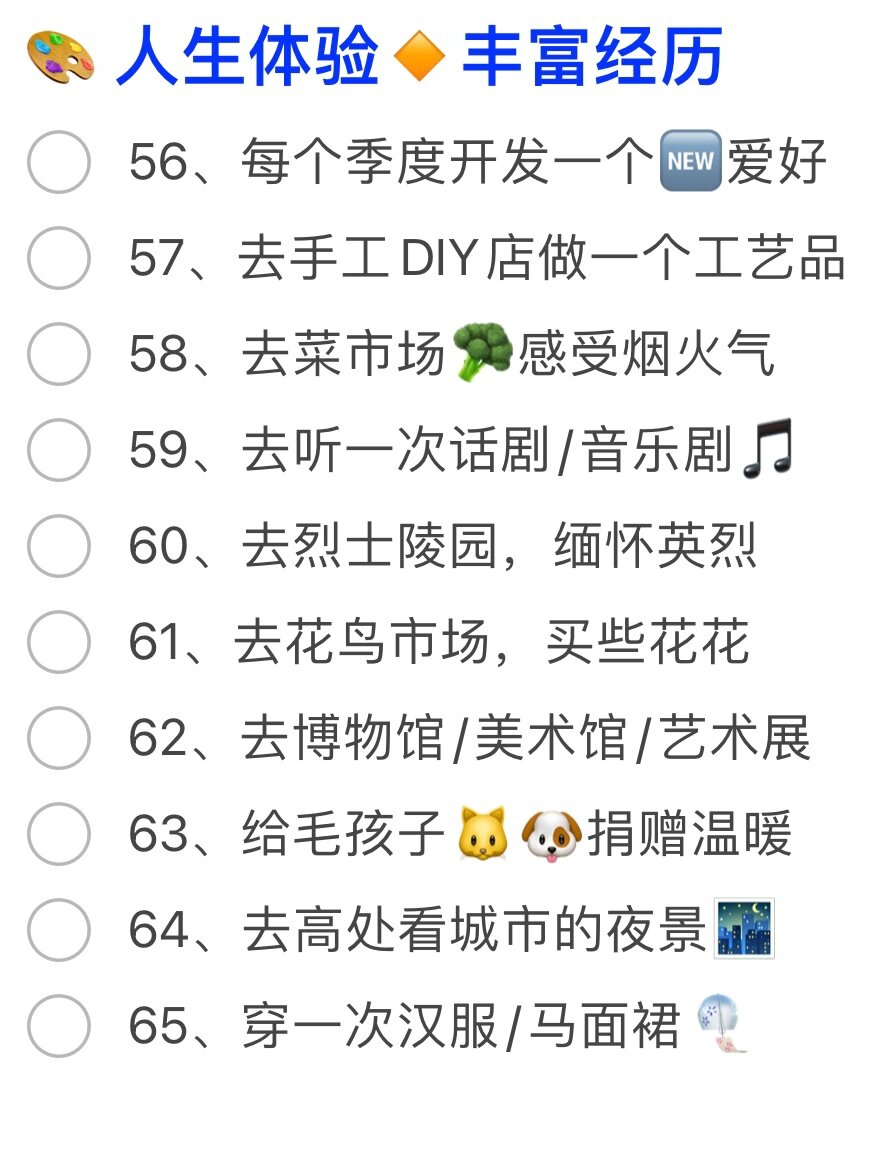Check item 59 话剧/音乐剧
881x1175 pixels.
click(x=59, y=450)
